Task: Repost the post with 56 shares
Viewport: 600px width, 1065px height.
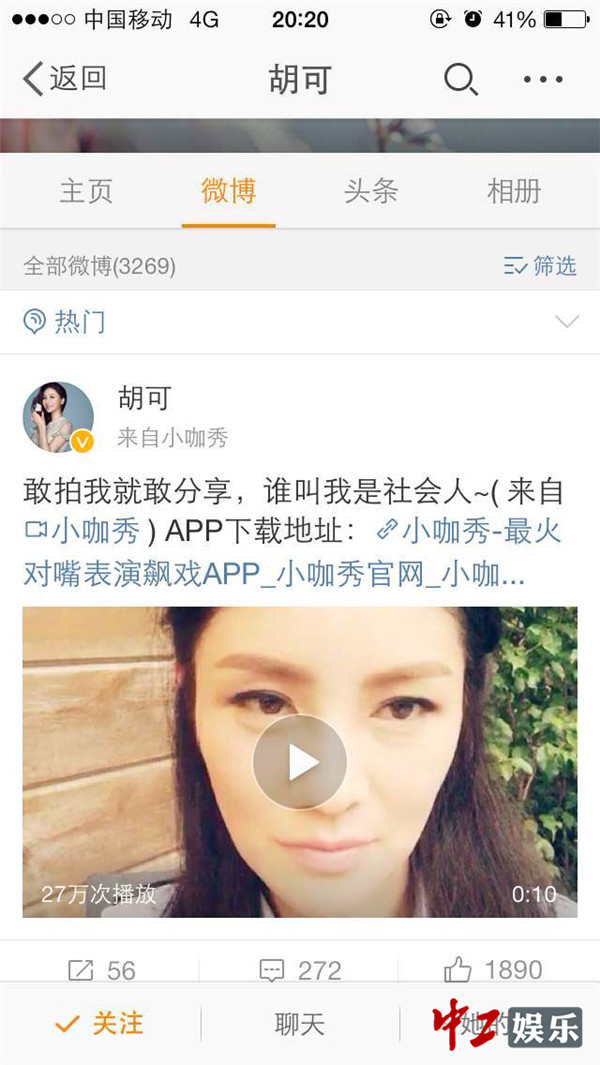Action: tap(100, 969)
